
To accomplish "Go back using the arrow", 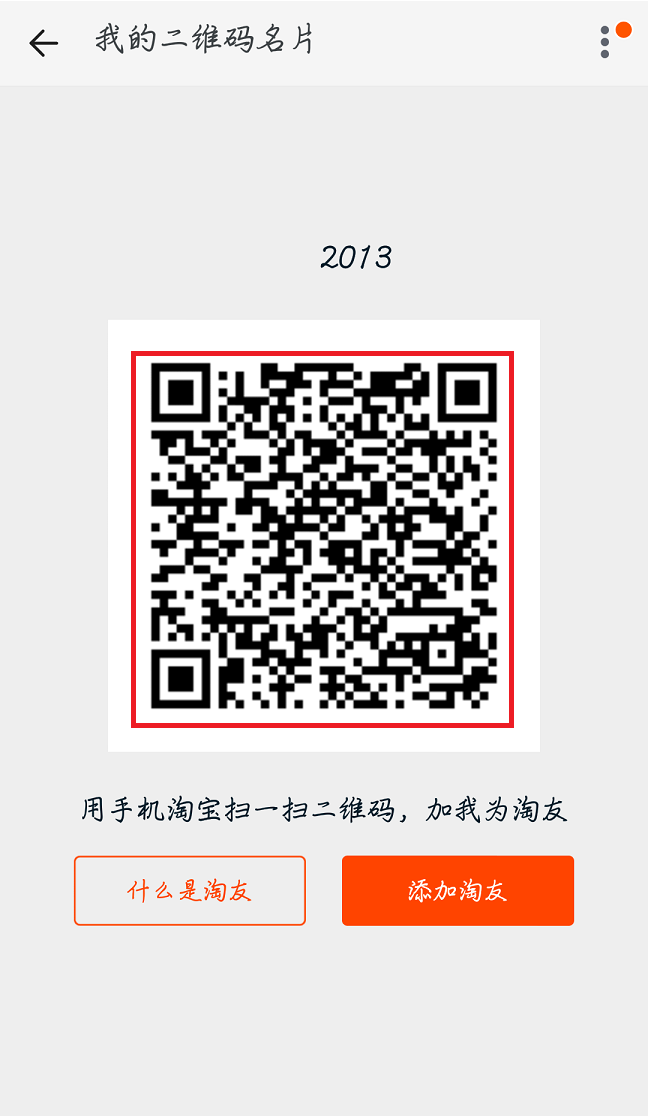I will coord(43,43).
